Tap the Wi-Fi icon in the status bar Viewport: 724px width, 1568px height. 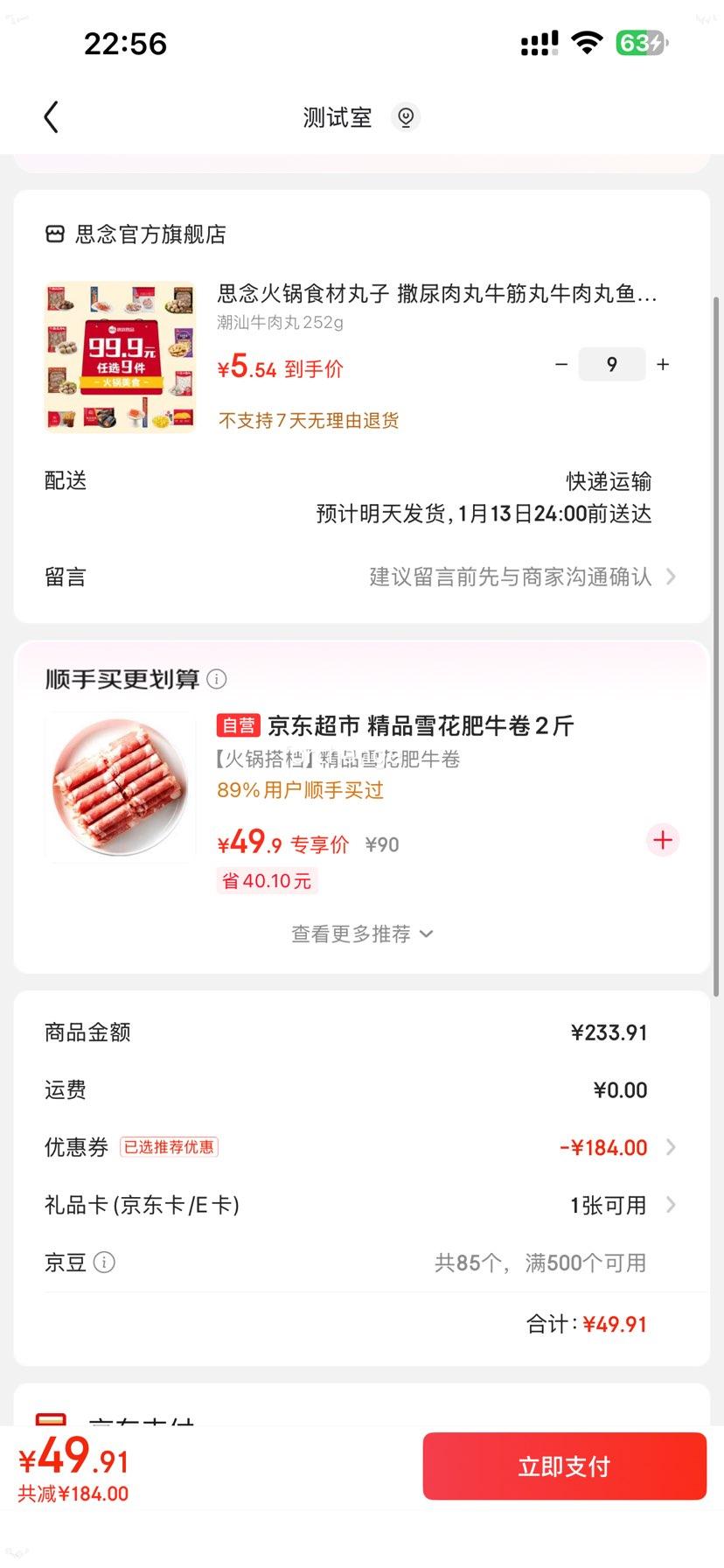(588, 42)
